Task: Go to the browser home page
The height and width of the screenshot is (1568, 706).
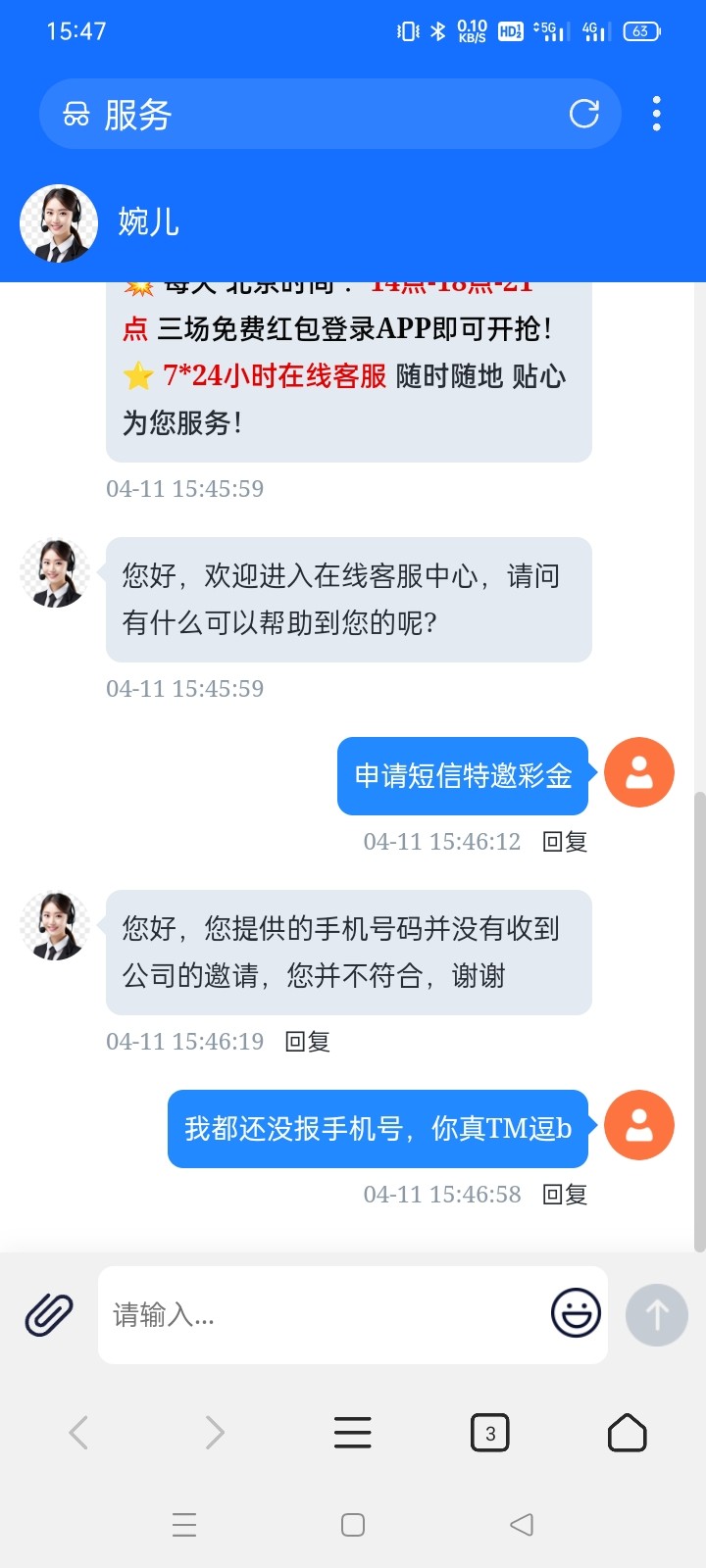Action: [x=627, y=1433]
